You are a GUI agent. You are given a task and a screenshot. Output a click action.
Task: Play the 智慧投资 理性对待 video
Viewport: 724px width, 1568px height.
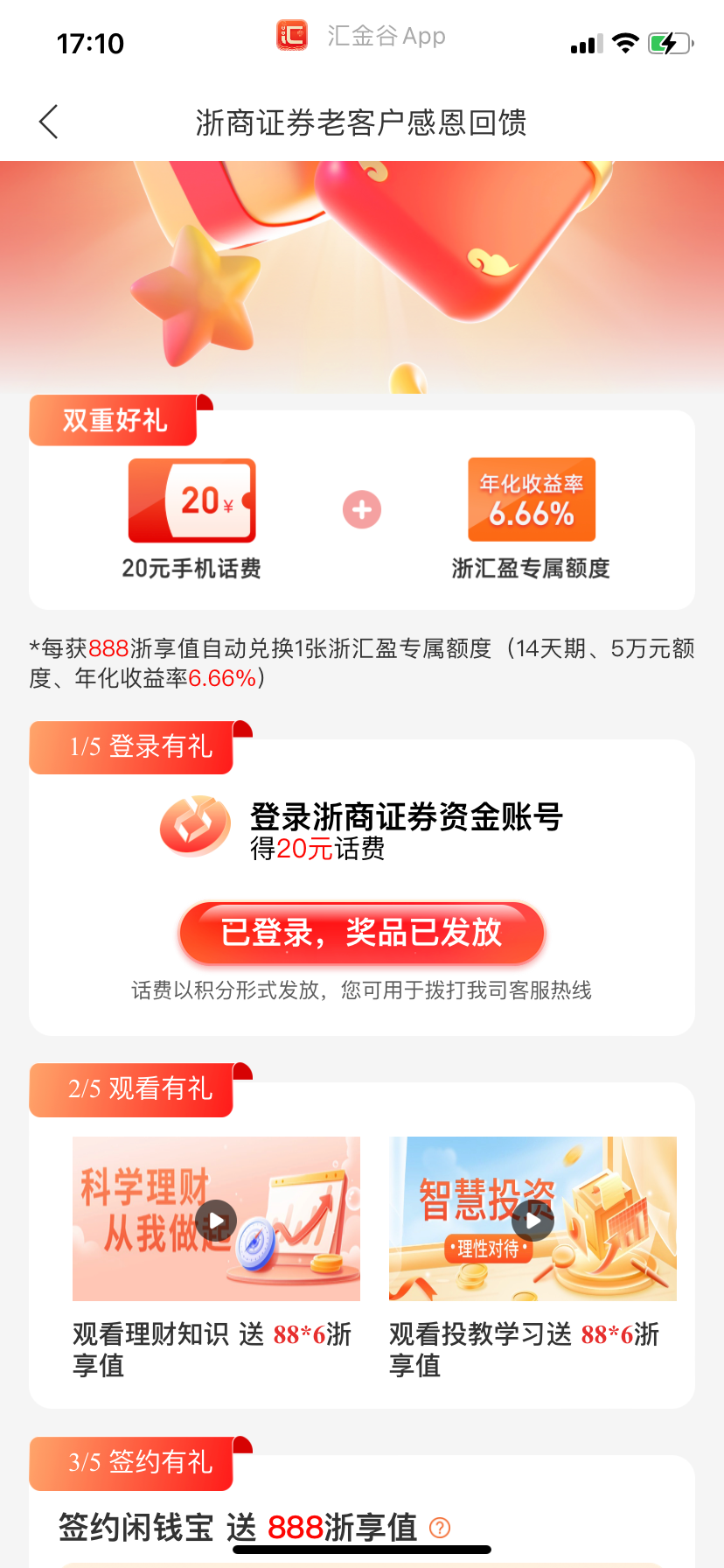click(x=533, y=1220)
